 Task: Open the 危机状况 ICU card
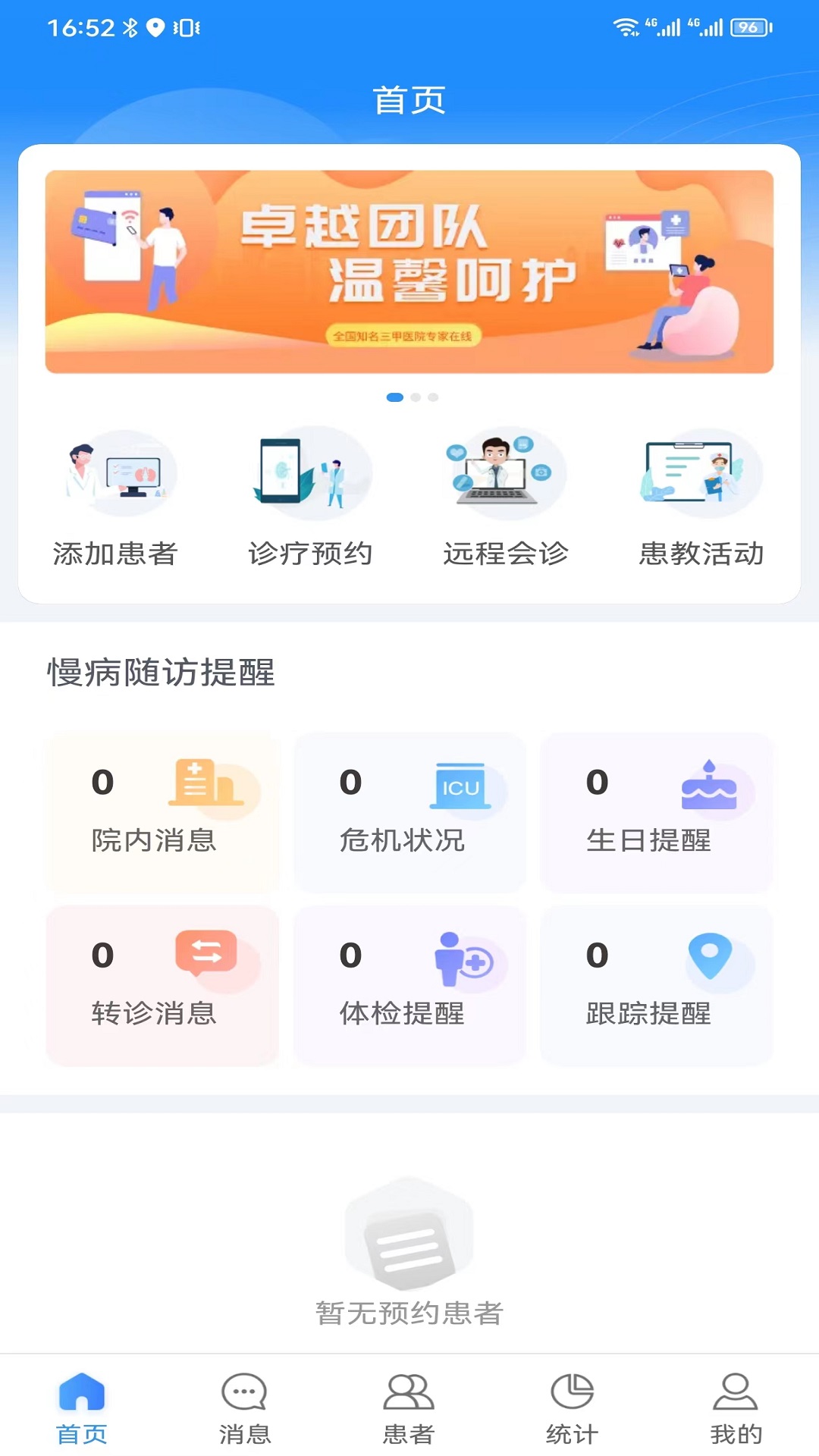409,812
